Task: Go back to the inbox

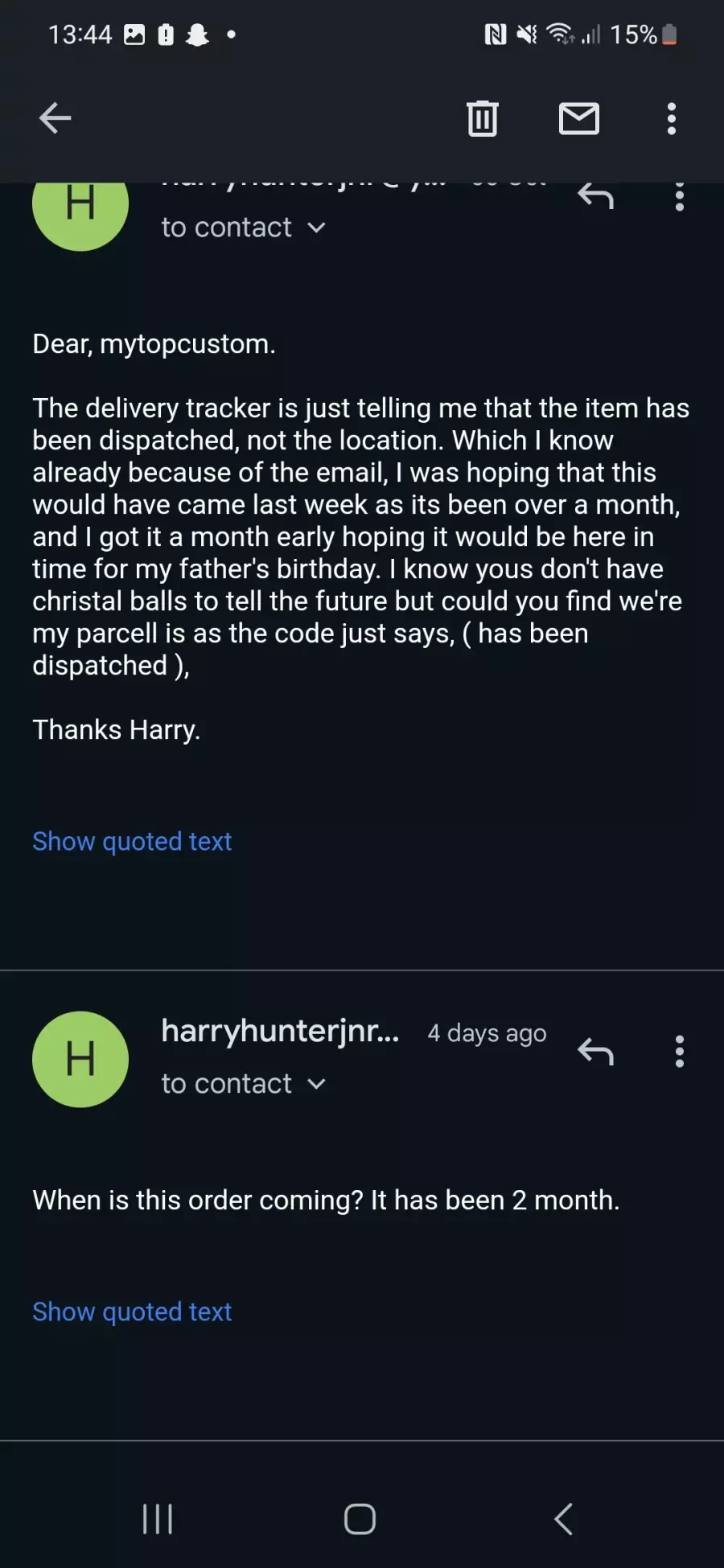Action: pyautogui.click(x=55, y=118)
